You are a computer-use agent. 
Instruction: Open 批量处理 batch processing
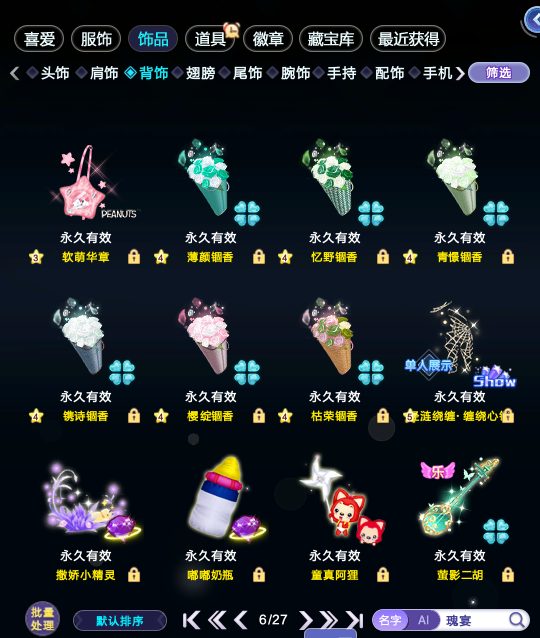point(42,619)
